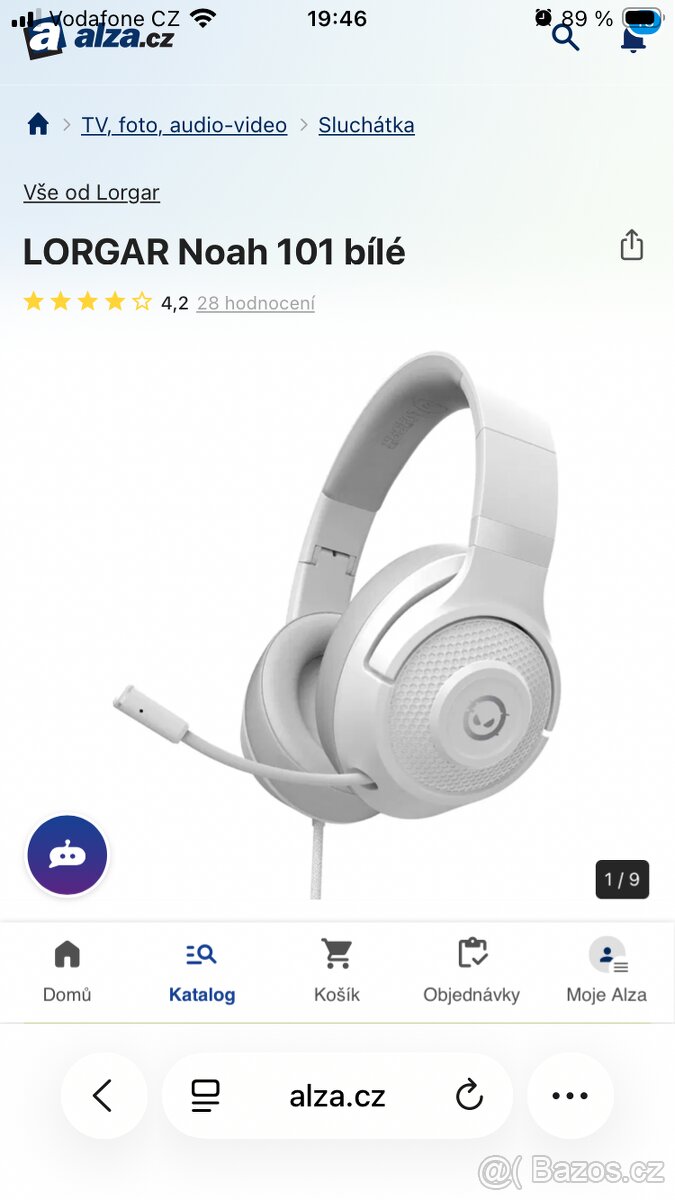Go to the home breadcrumb icon
Viewport: 675px width, 1200px height.
(38, 125)
